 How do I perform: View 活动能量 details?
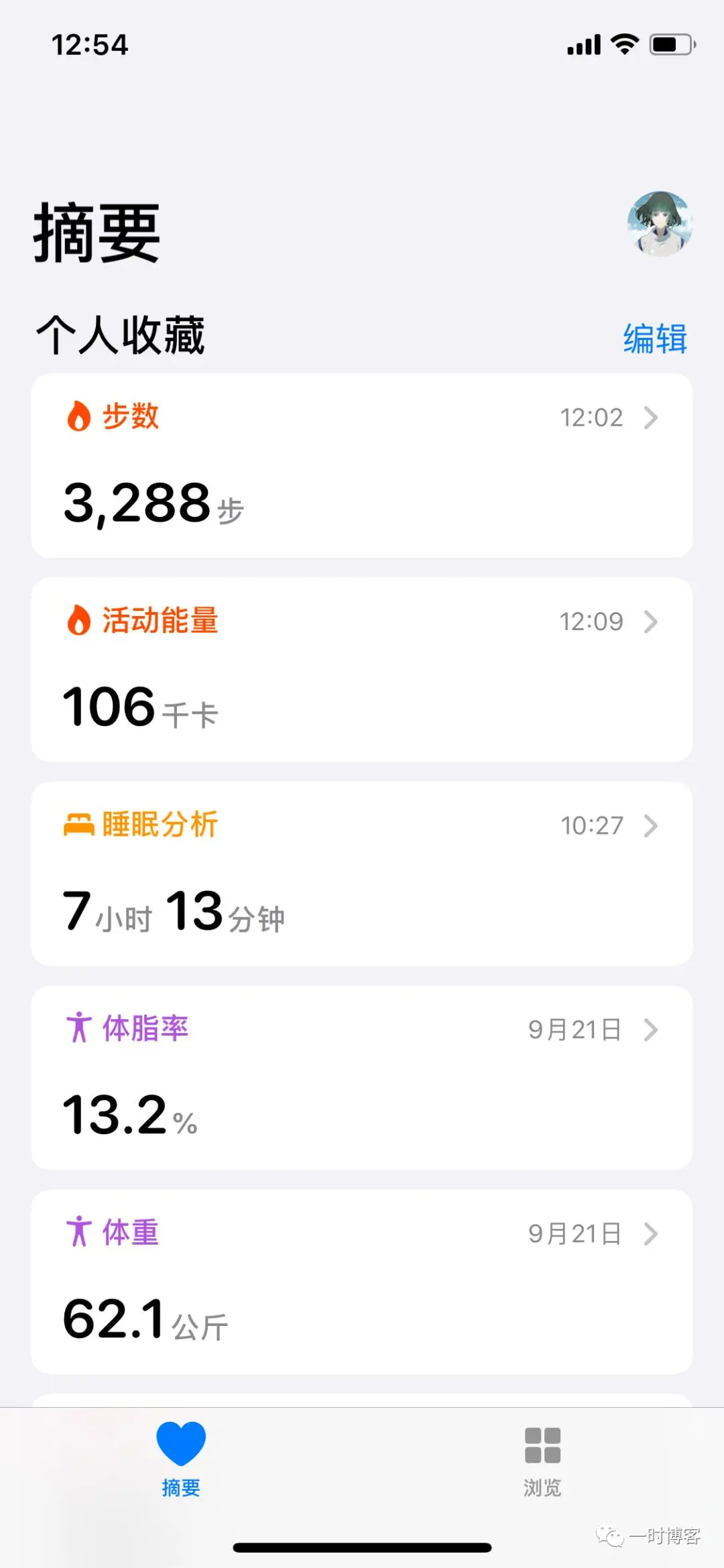tap(362, 670)
